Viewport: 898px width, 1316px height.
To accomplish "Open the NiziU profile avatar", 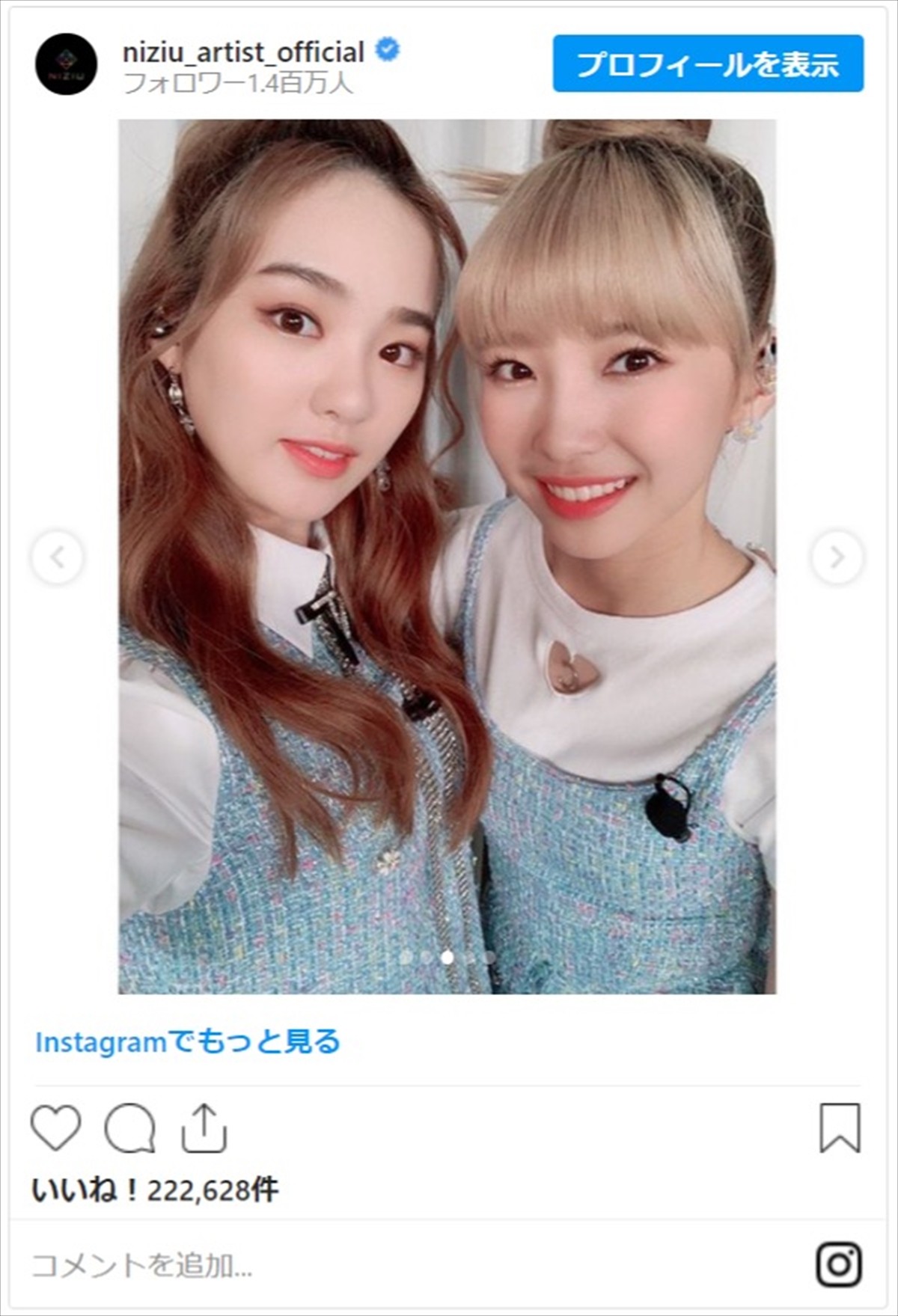I will pos(66,64).
